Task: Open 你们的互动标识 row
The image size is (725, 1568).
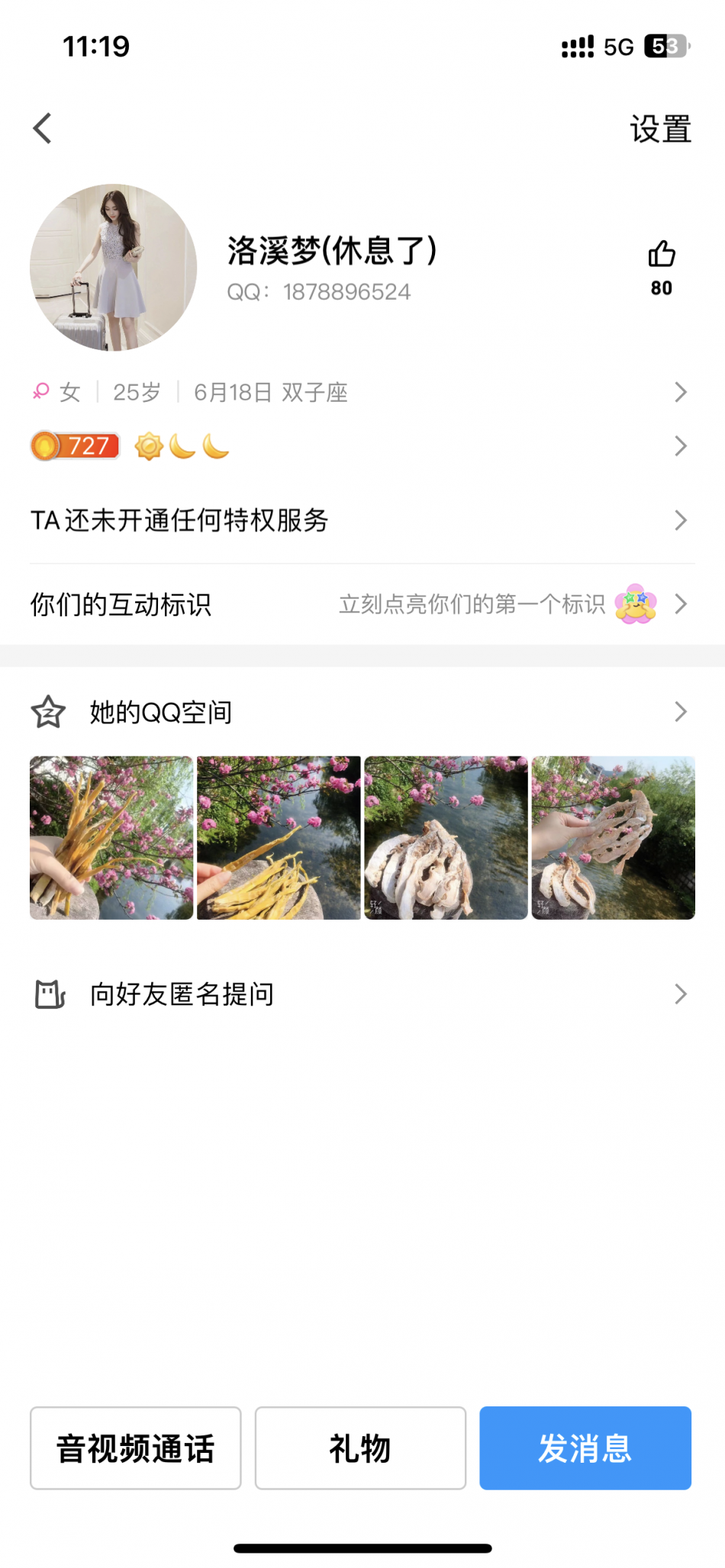Action: tap(359, 604)
